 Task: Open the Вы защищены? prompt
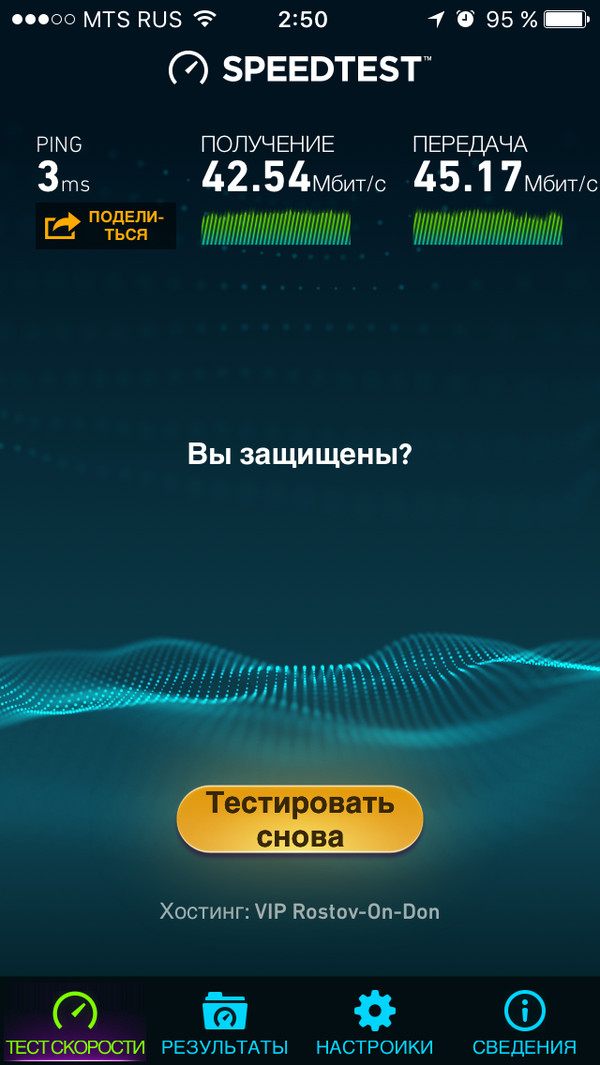click(x=300, y=455)
